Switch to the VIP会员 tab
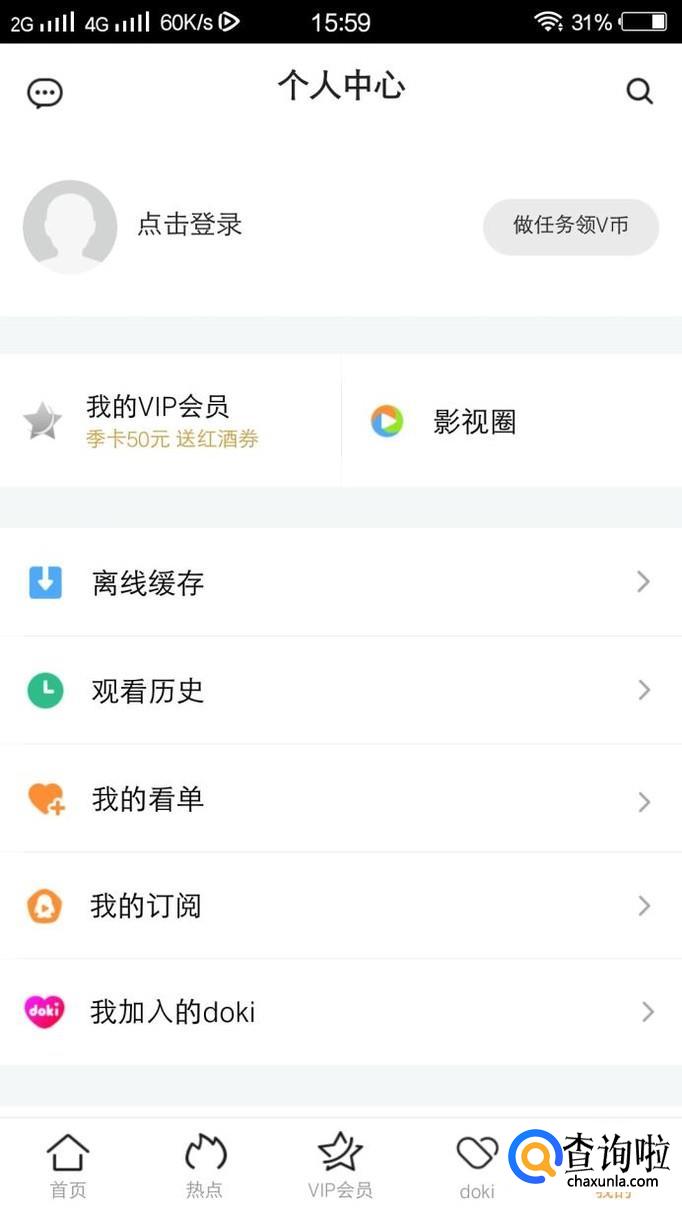 click(340, 1166)
